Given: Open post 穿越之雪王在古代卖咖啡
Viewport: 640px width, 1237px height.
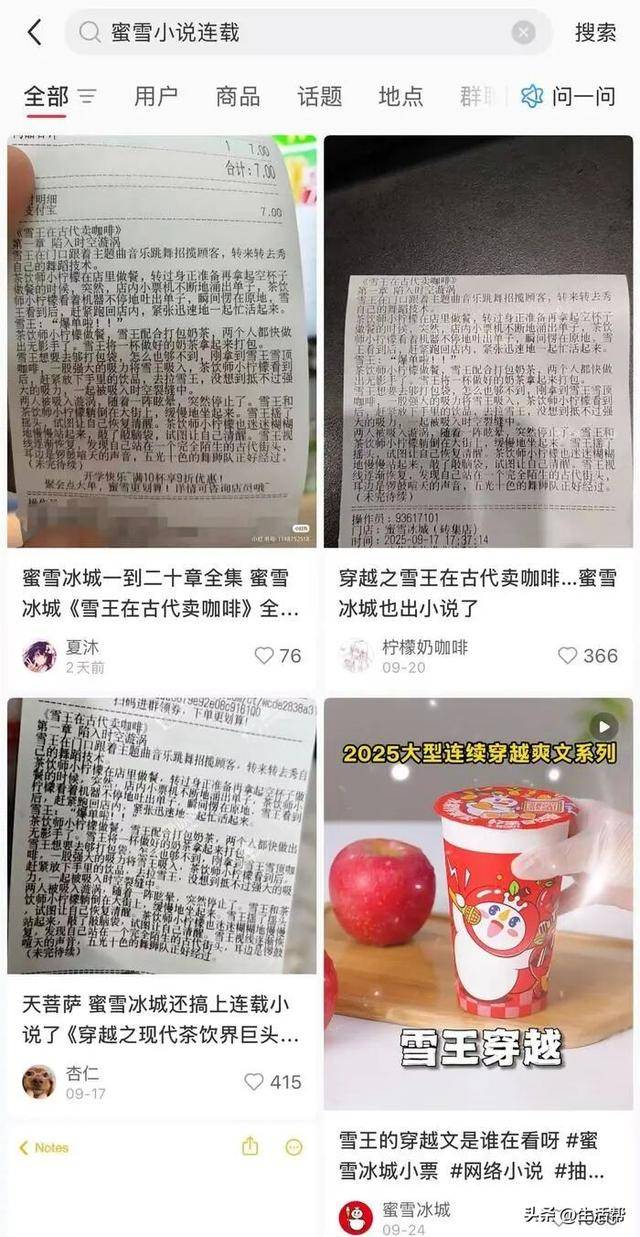Looking at the screenshot, I should [478, 340].
